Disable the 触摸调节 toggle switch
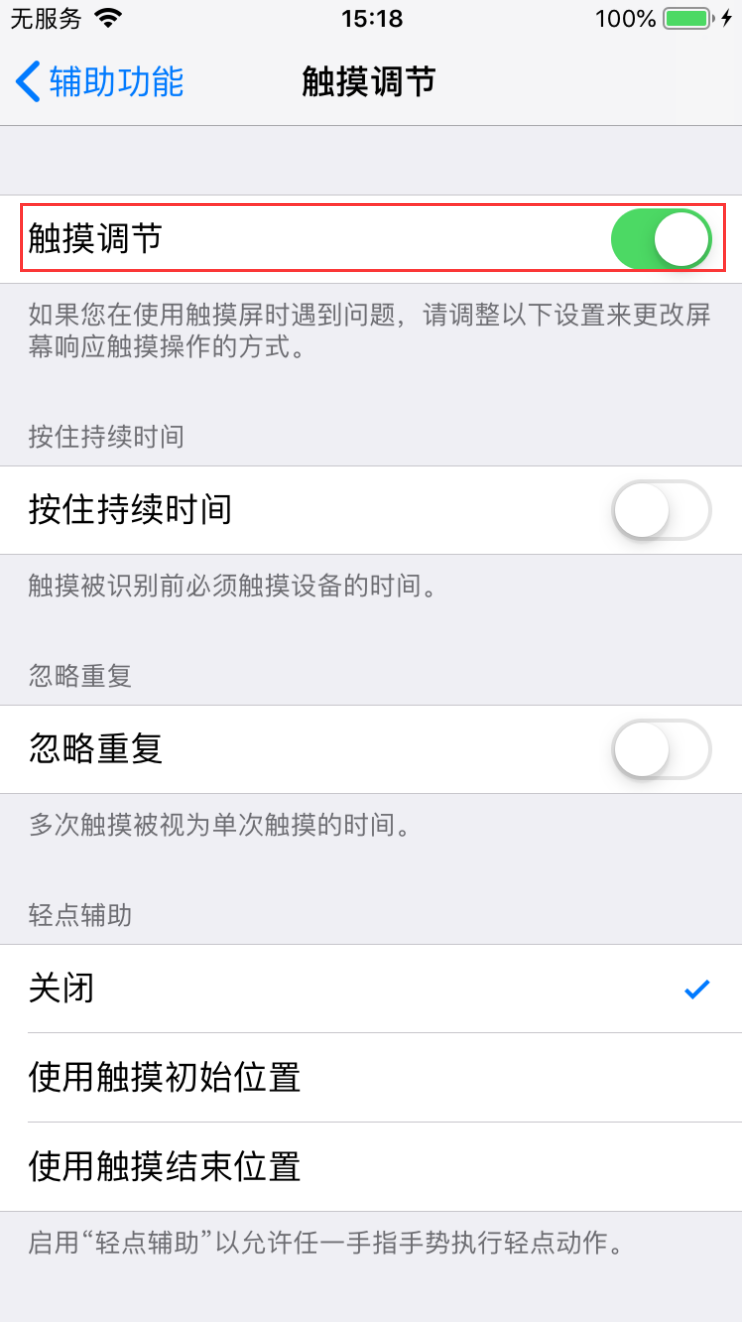Image resolution: width=745 pixels, height=1325 pixels. click(662, 238)
